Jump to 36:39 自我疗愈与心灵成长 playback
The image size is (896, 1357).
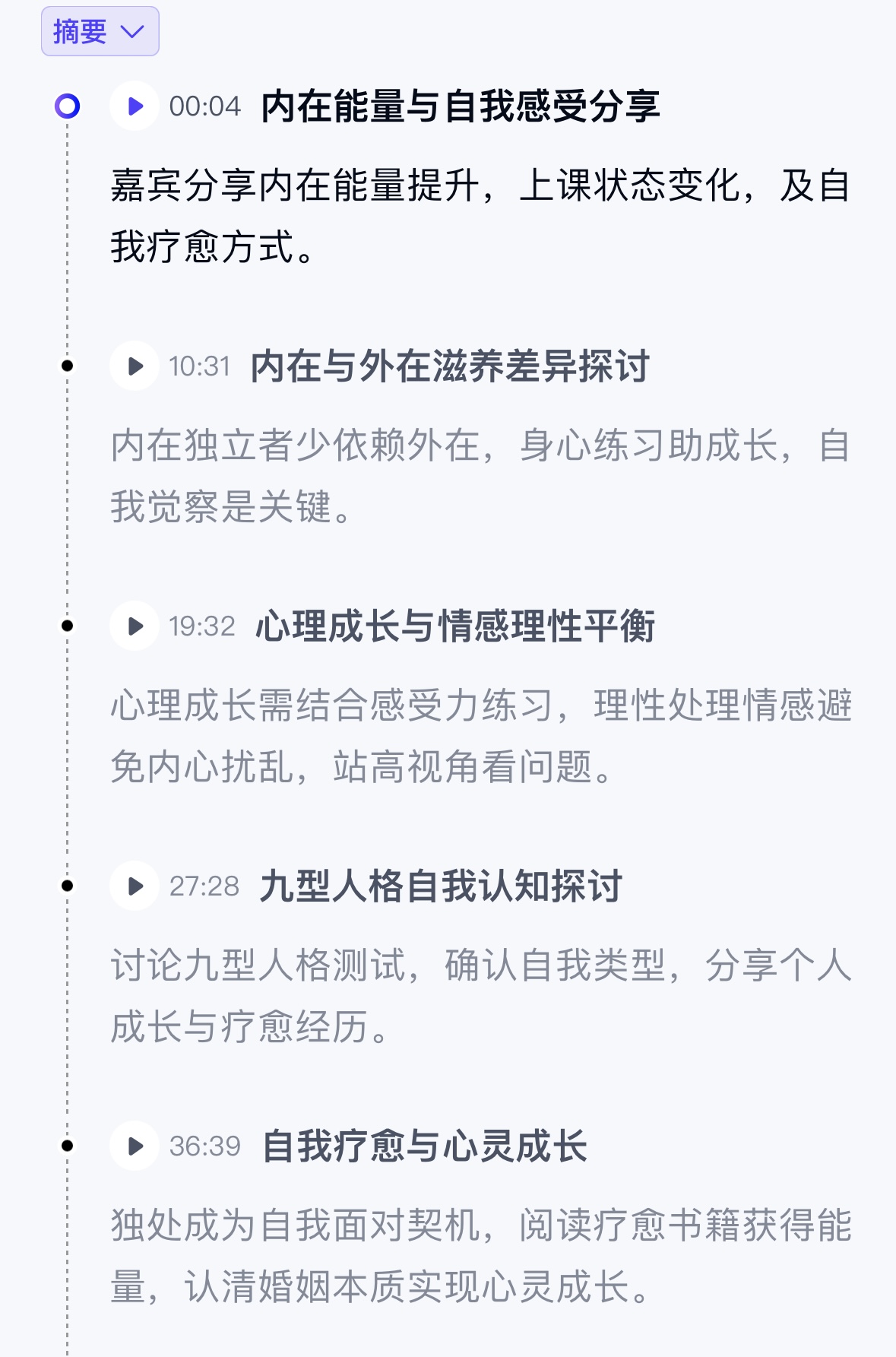click(135, 1146)
